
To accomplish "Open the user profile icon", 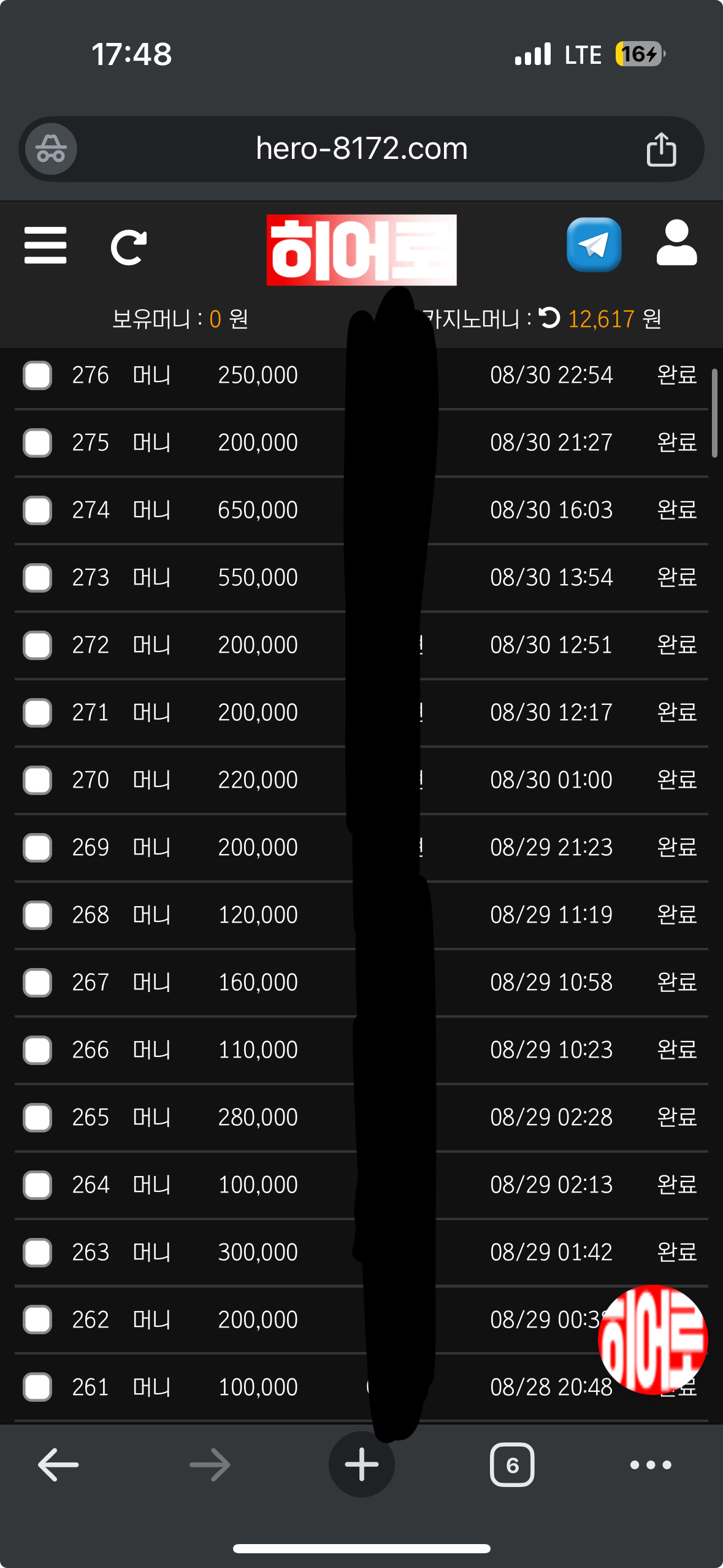I will point(676,244).
